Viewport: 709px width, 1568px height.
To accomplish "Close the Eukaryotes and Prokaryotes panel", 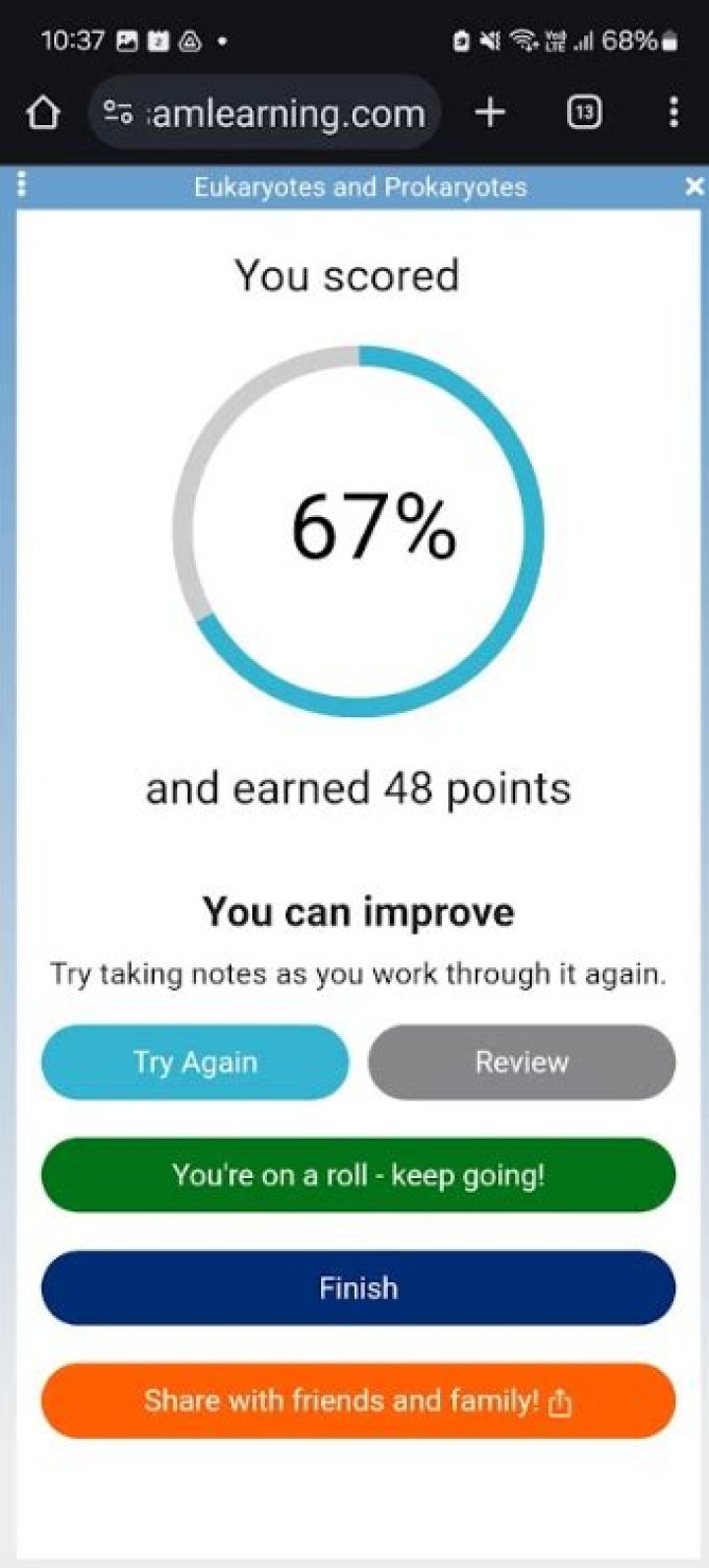I will (694, 186).
